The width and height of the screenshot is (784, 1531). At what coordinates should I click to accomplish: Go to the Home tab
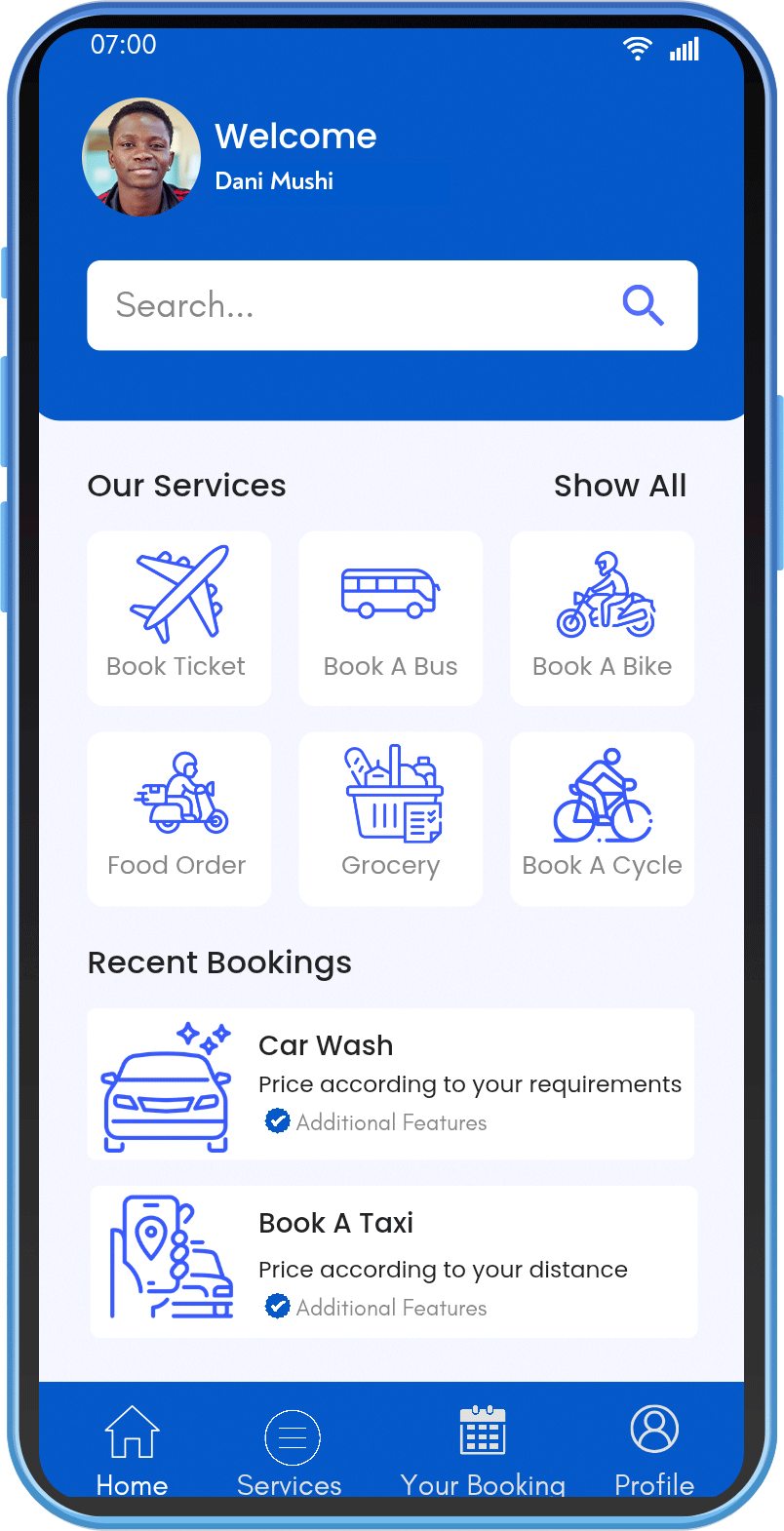132,1450
